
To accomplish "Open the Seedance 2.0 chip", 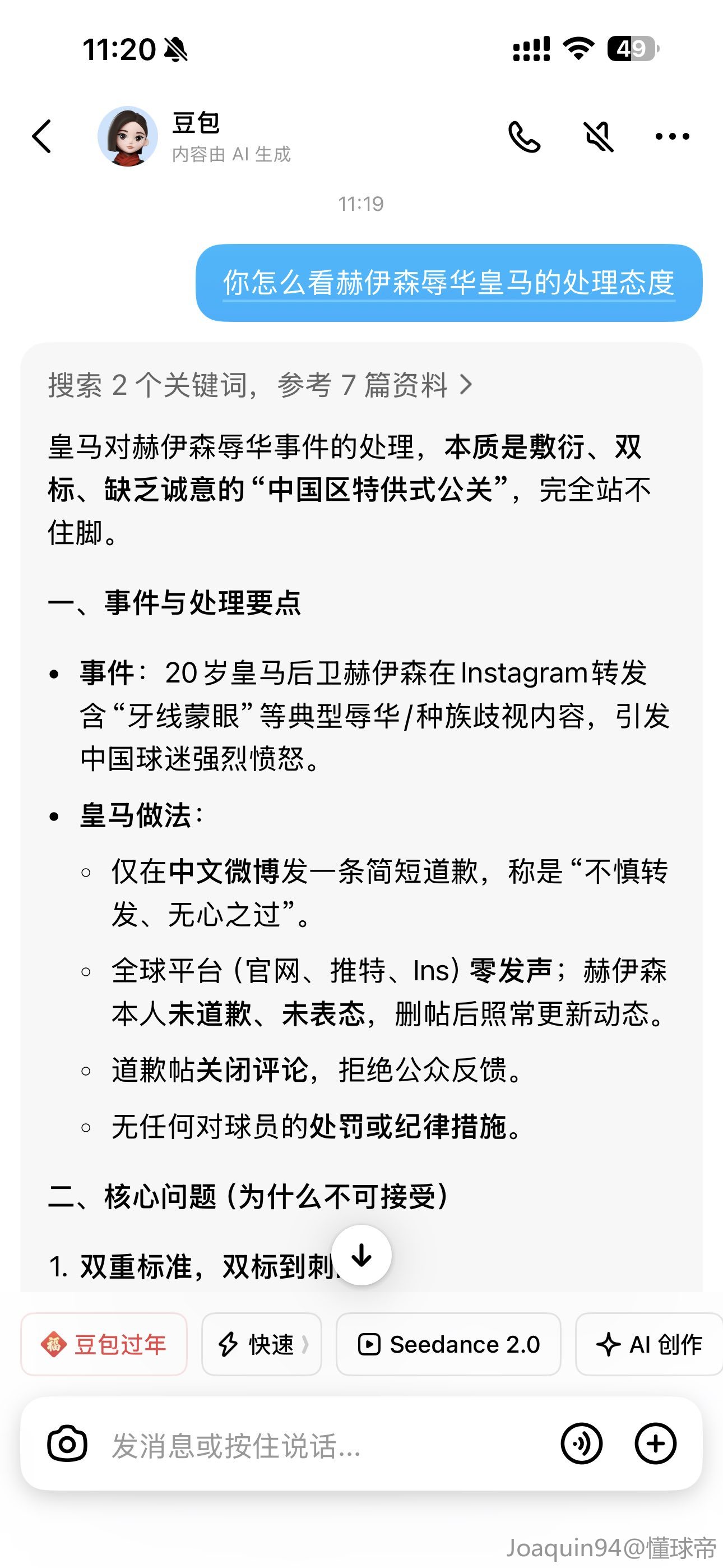I will 448,1344.
